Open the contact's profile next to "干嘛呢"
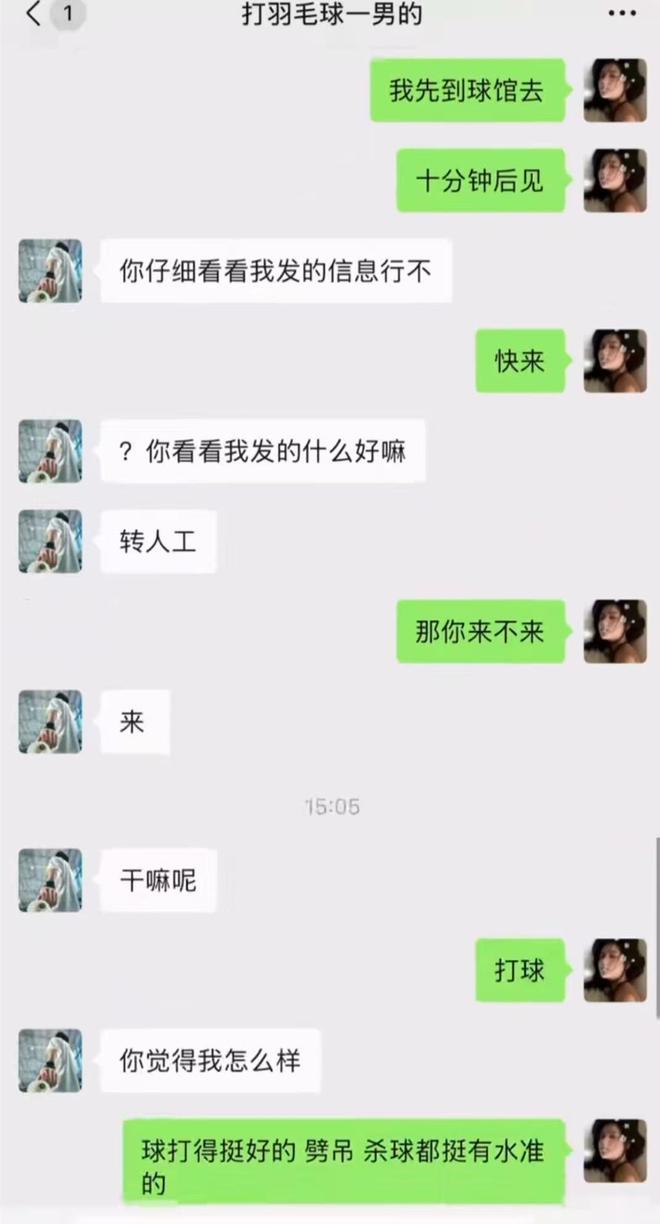Image resolution: width=660 pixels, height=1224 pixels. tap(50, 880)
